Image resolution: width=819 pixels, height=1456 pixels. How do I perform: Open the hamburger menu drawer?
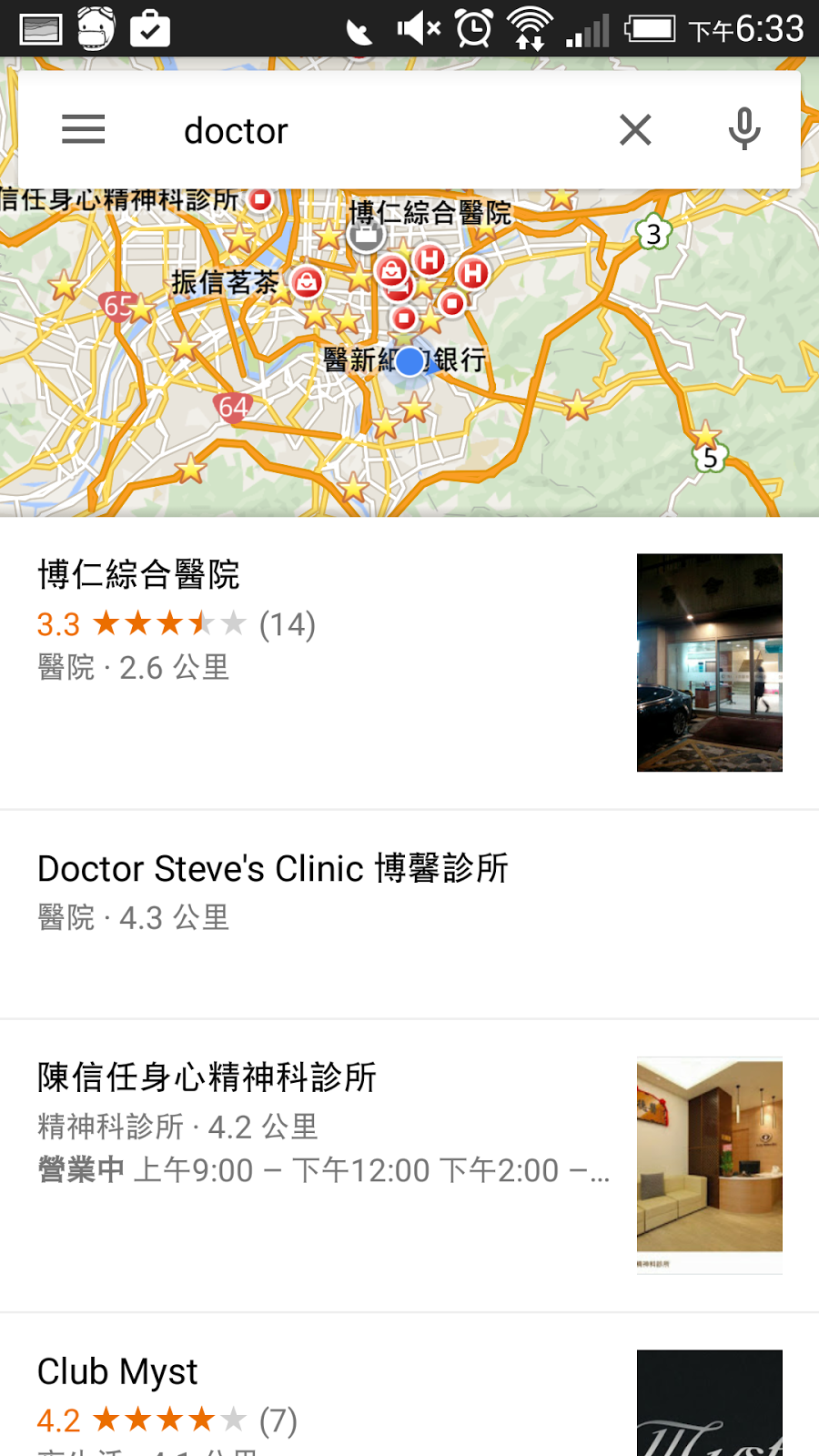coord(84,130)
